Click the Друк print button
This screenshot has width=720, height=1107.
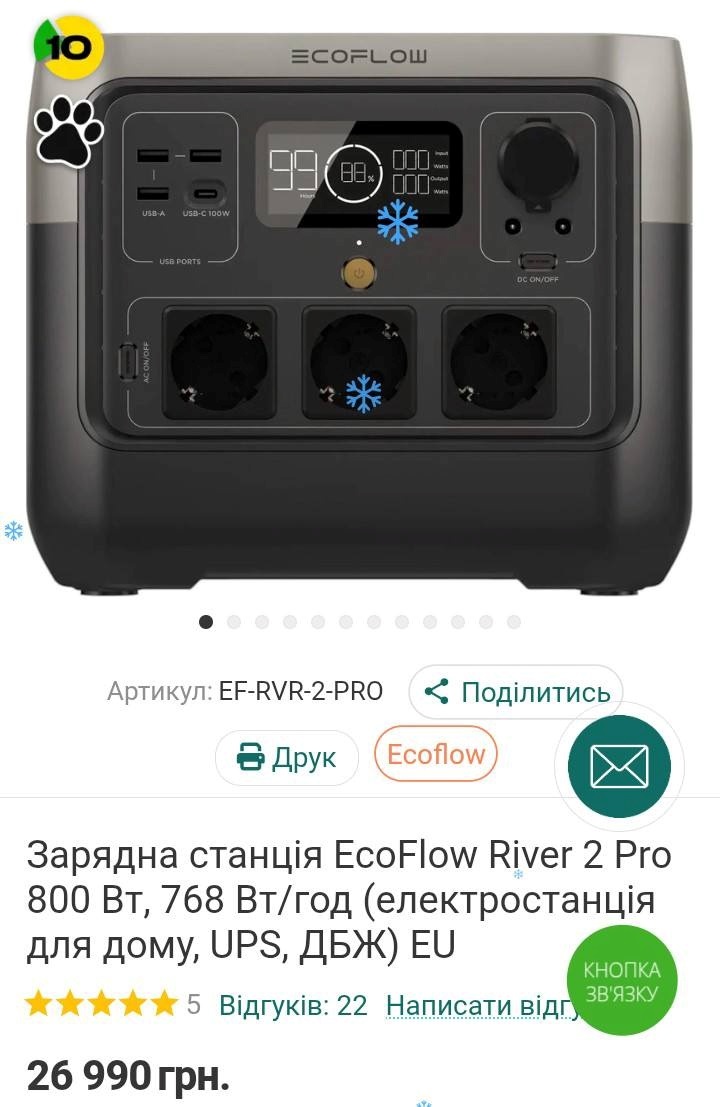[287, 758]
